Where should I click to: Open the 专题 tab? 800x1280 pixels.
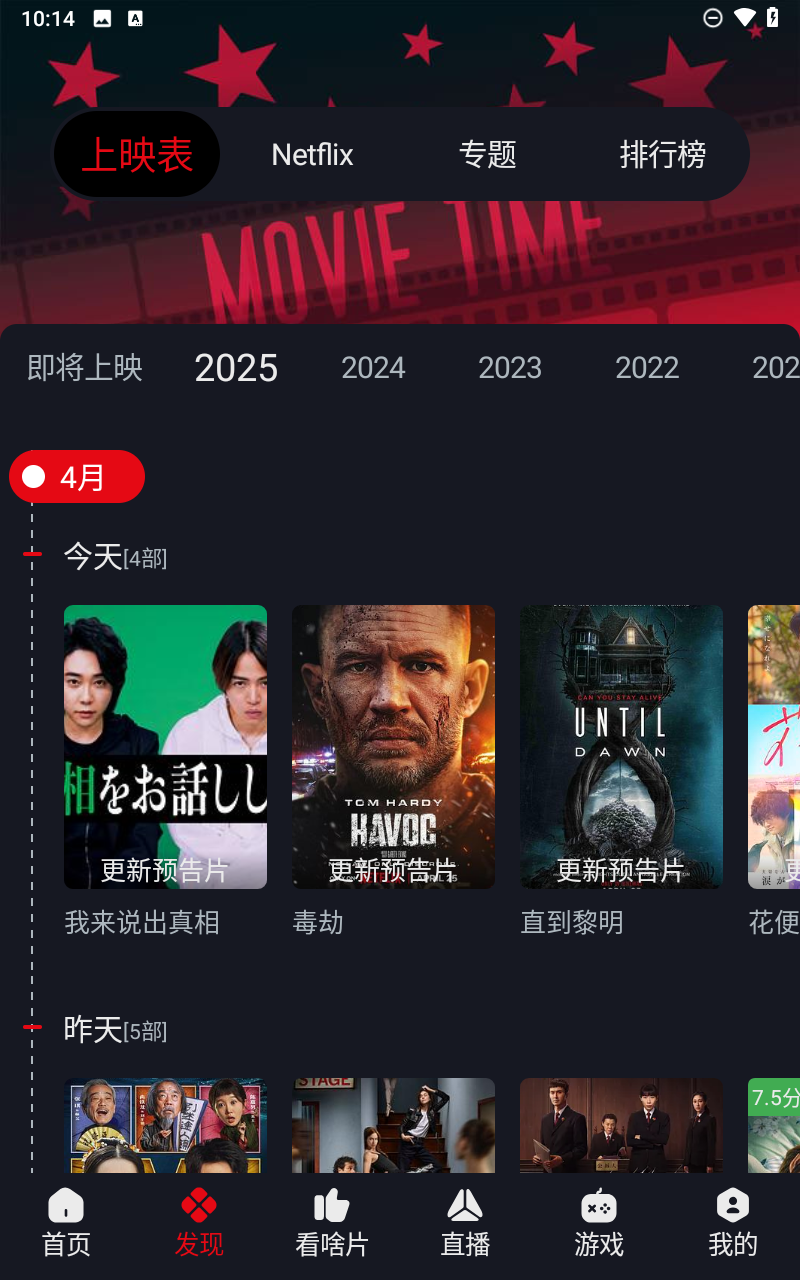click(x=487, y=155)
